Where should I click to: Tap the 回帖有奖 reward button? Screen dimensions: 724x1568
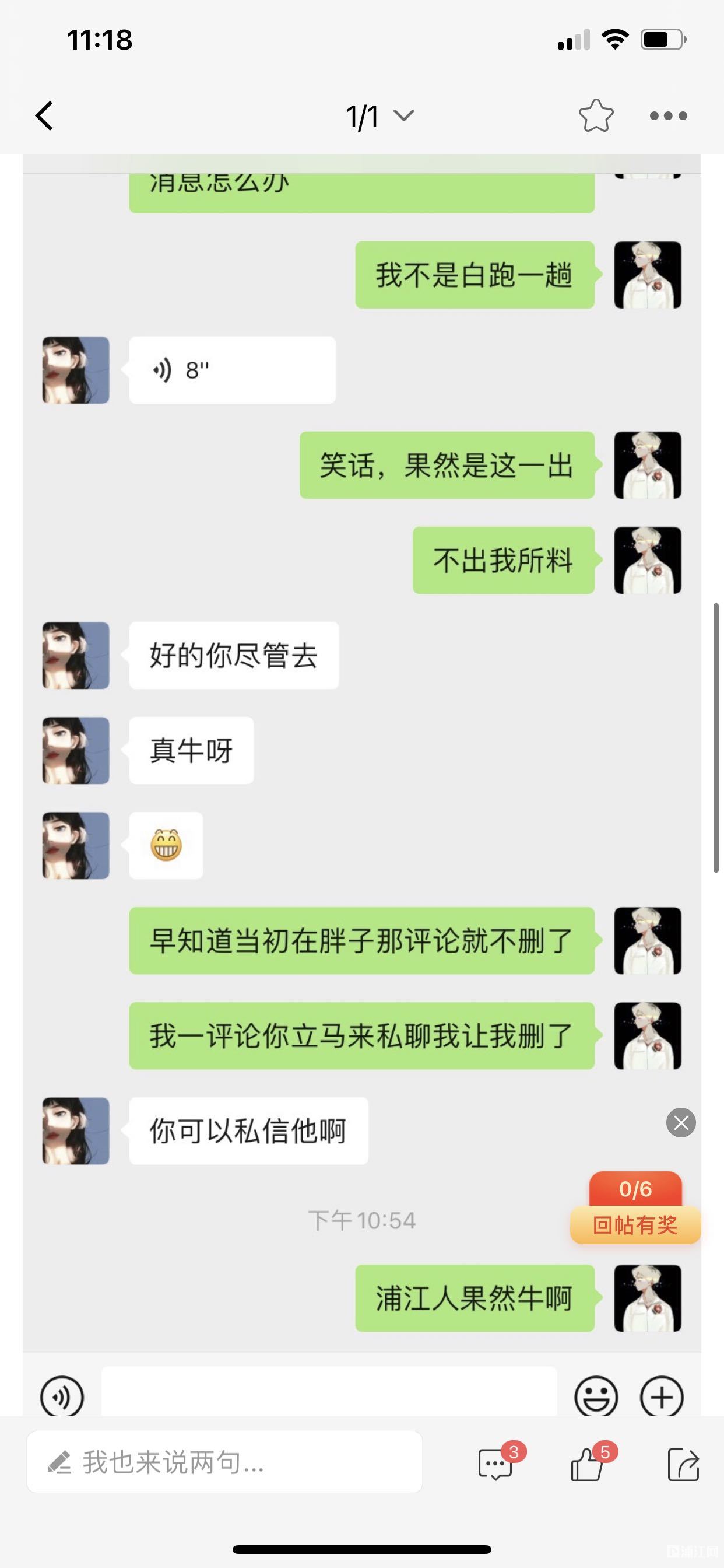[x=635, y=1224]
